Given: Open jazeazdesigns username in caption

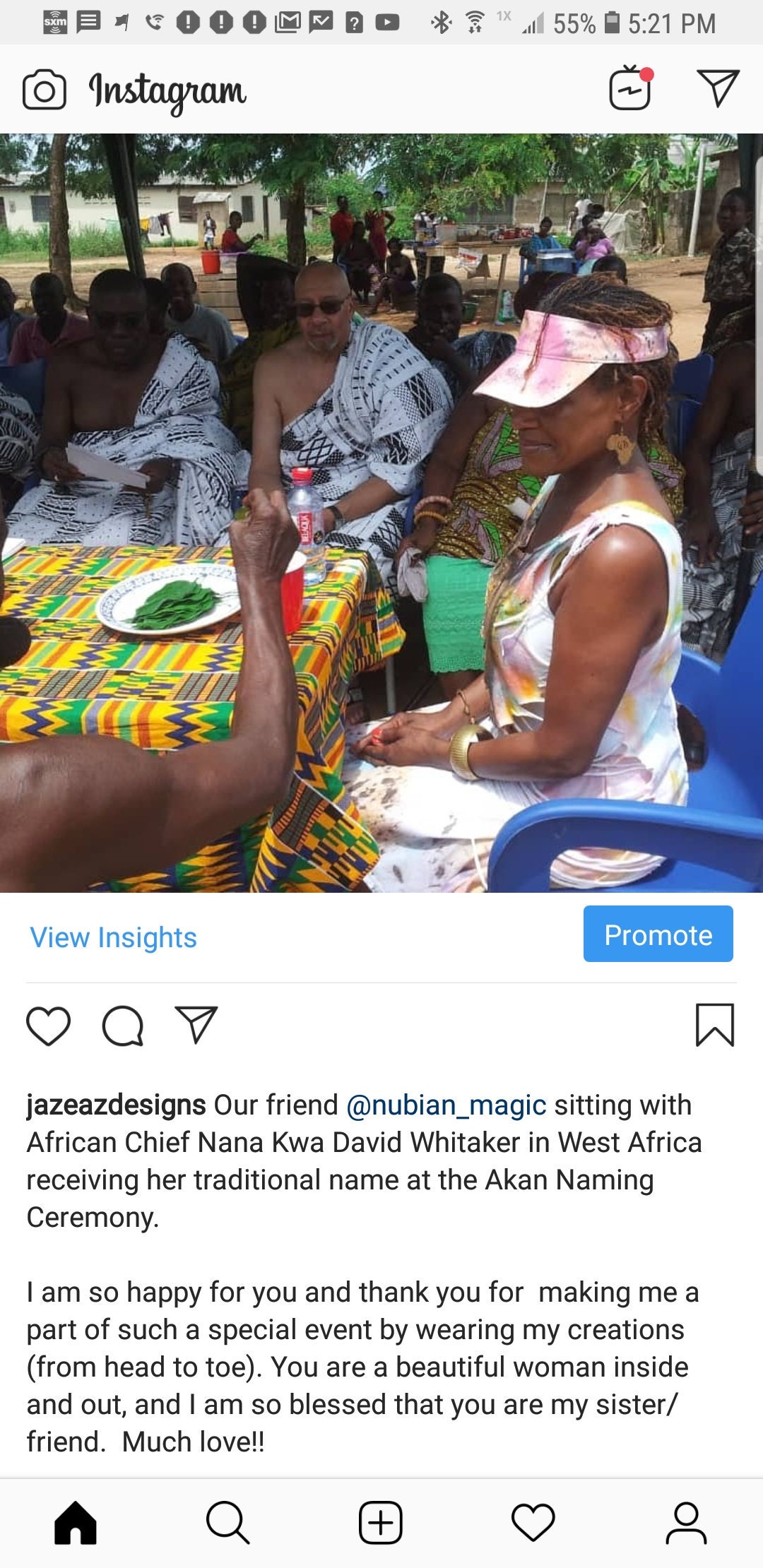Looking at the screenshot, I should [x=116, y=1105].
